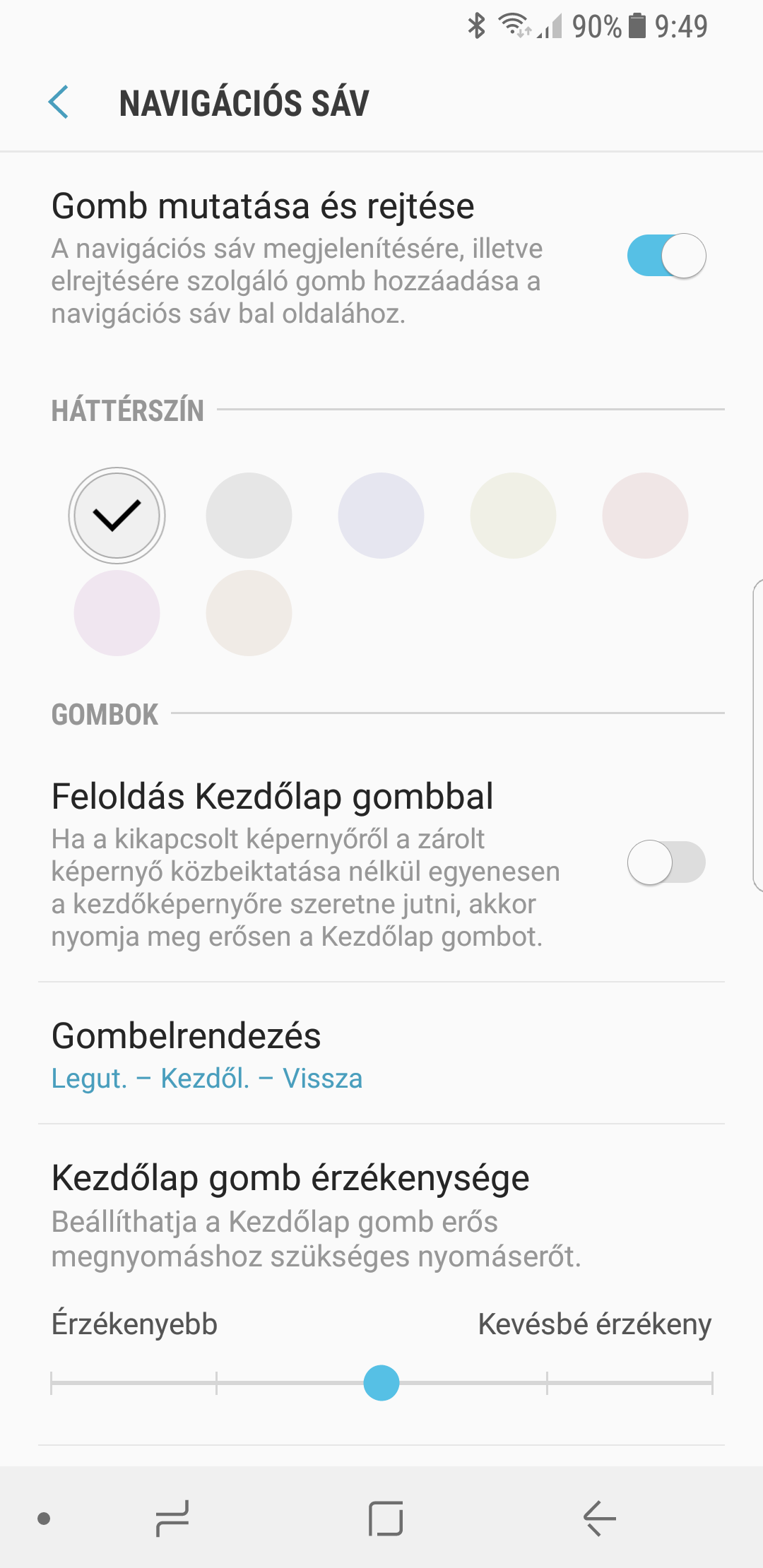Select the beige background color swatch
This screenshot has height=1568, width=763.
[249, 613]
